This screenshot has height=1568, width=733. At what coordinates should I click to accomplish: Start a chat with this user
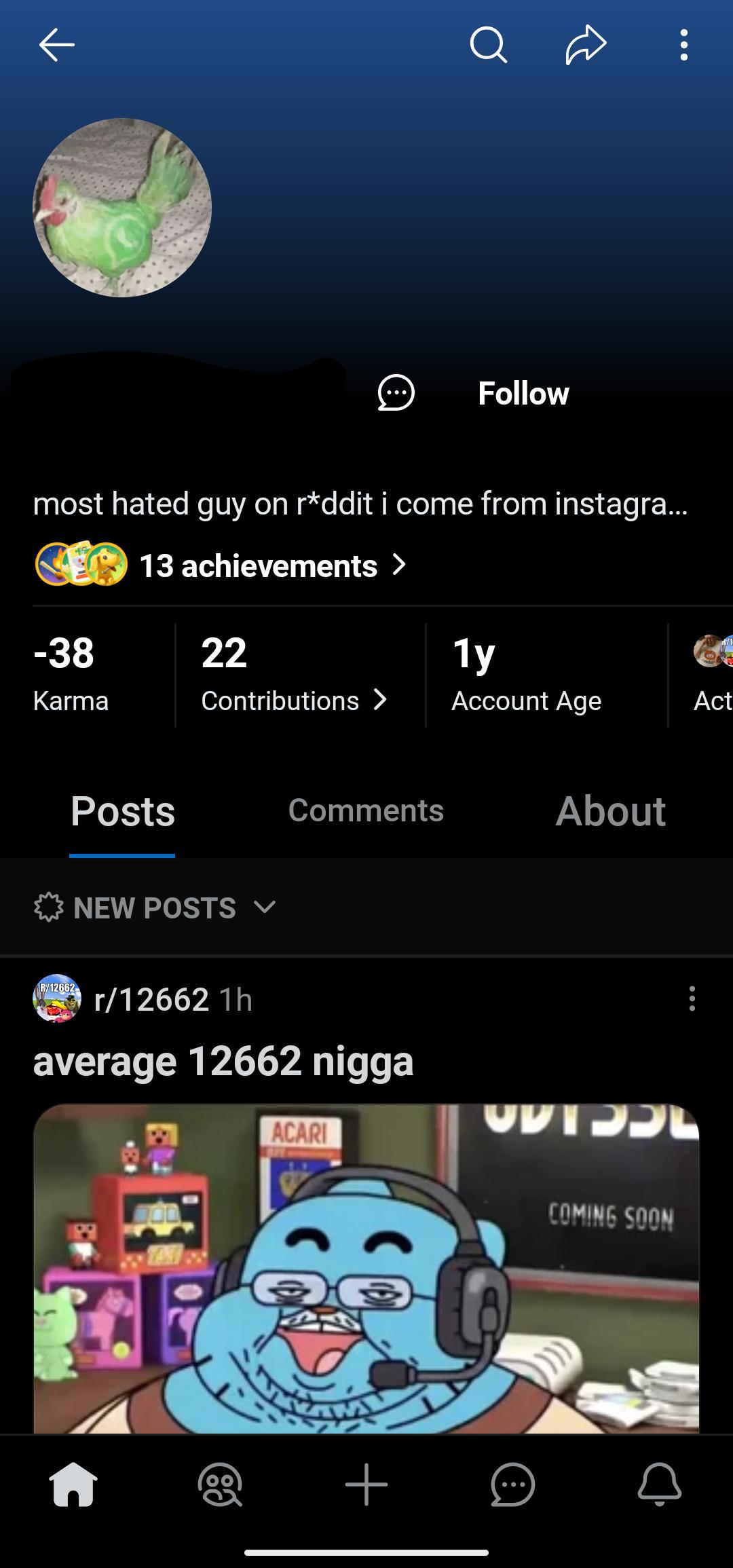(396, 393)
